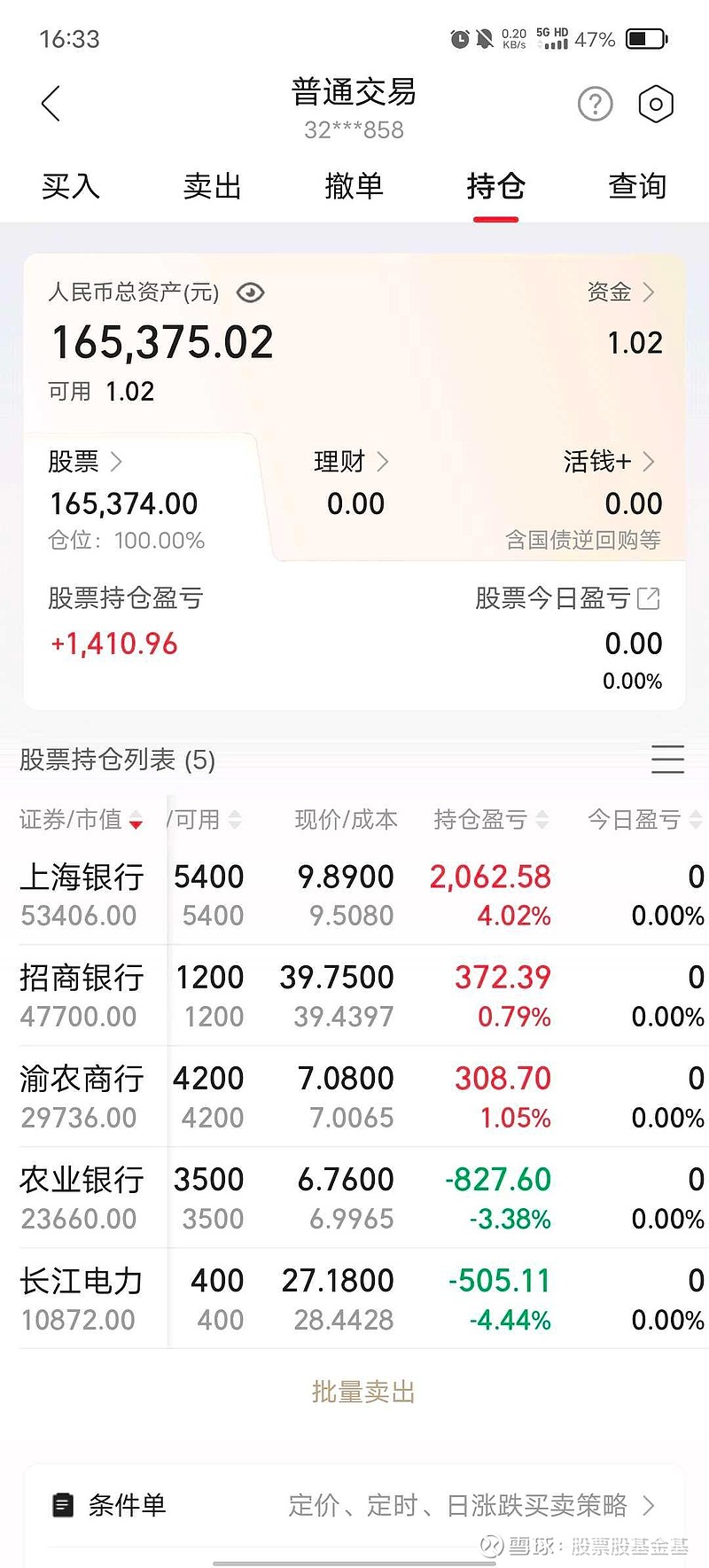Go back using the top-left arrow
709x1568 pixels.
click(51, 104)
